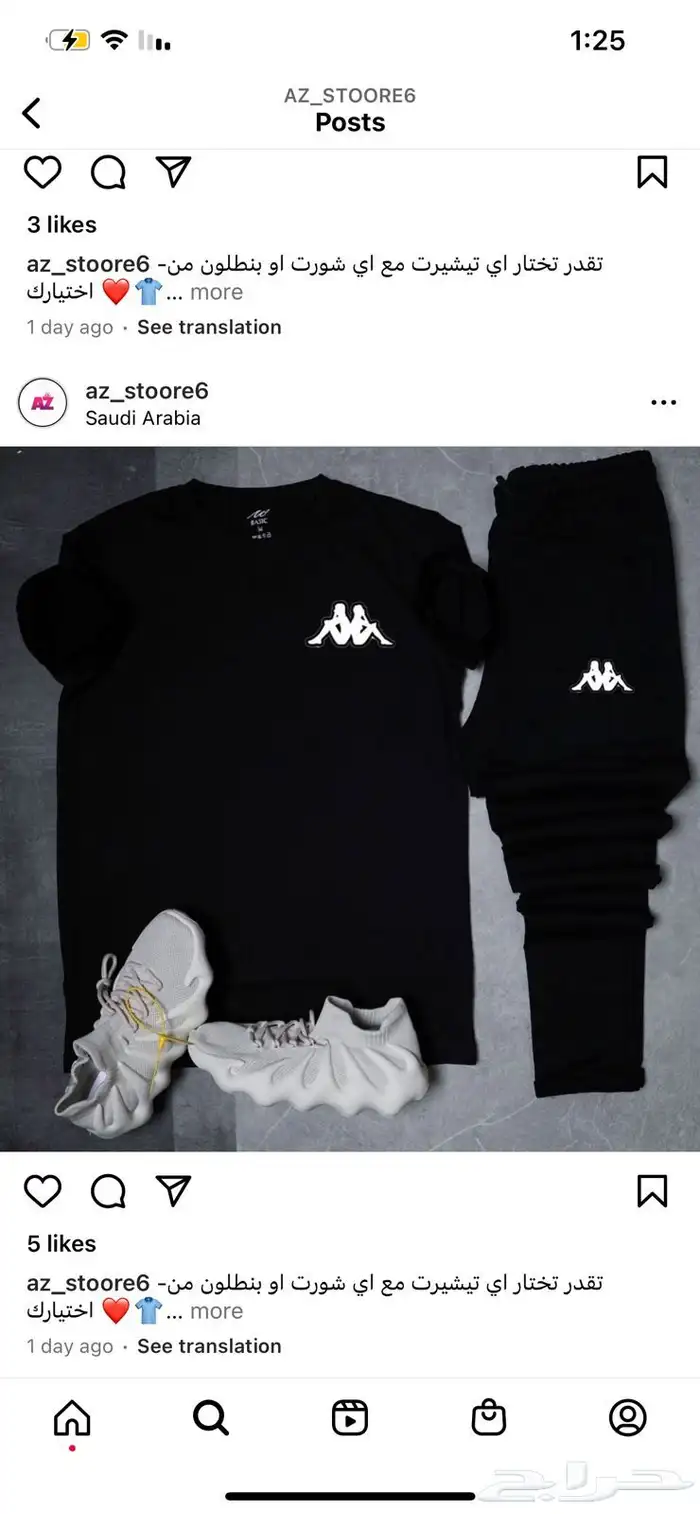See translation of the 5 likes caption

click(209, 1346)
